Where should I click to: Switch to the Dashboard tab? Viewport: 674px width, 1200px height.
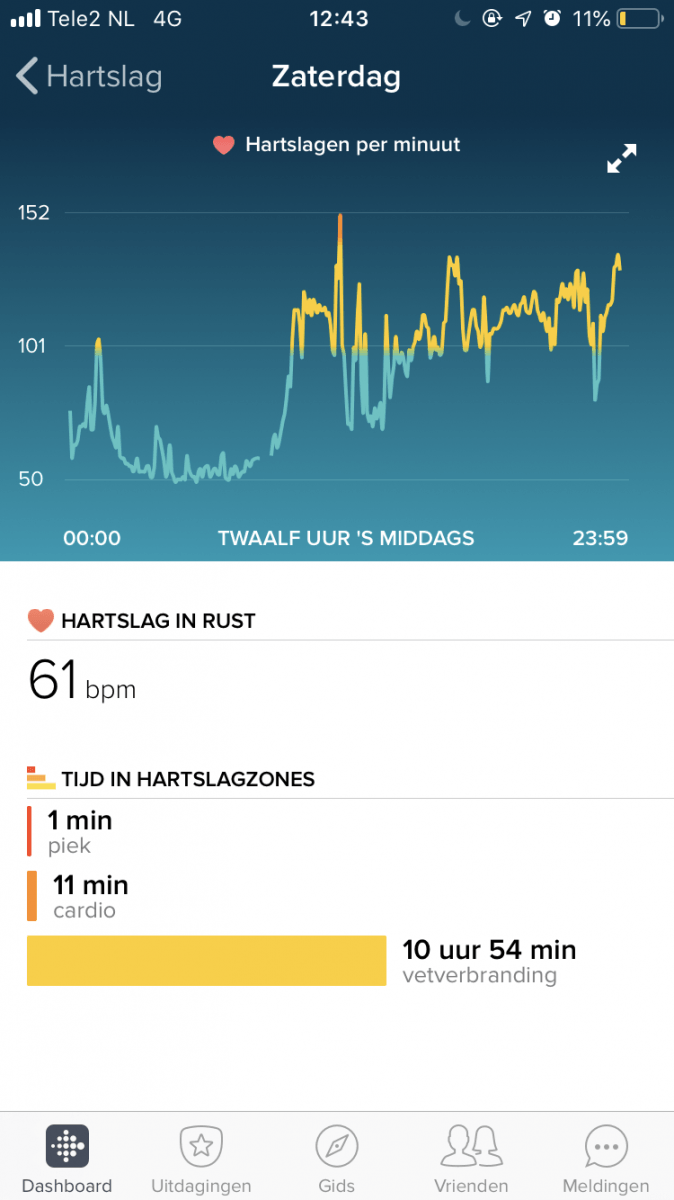pyautogui.click(x=67, y=1158)
